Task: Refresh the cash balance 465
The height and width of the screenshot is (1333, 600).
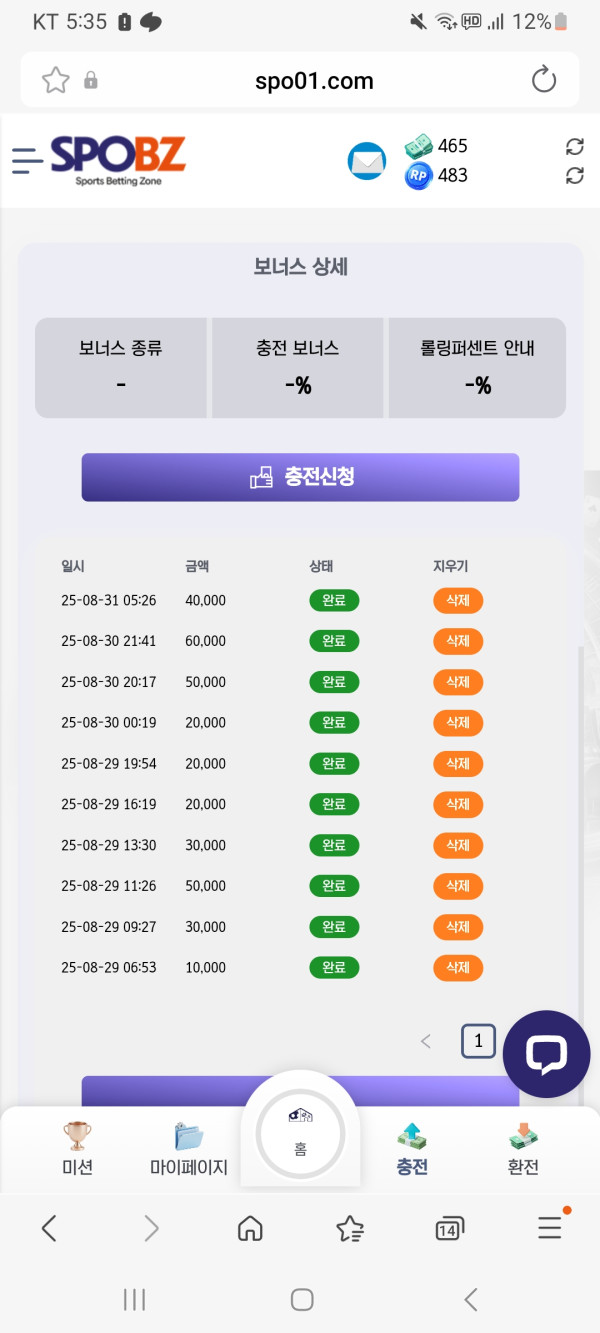Action: [574, 147]
